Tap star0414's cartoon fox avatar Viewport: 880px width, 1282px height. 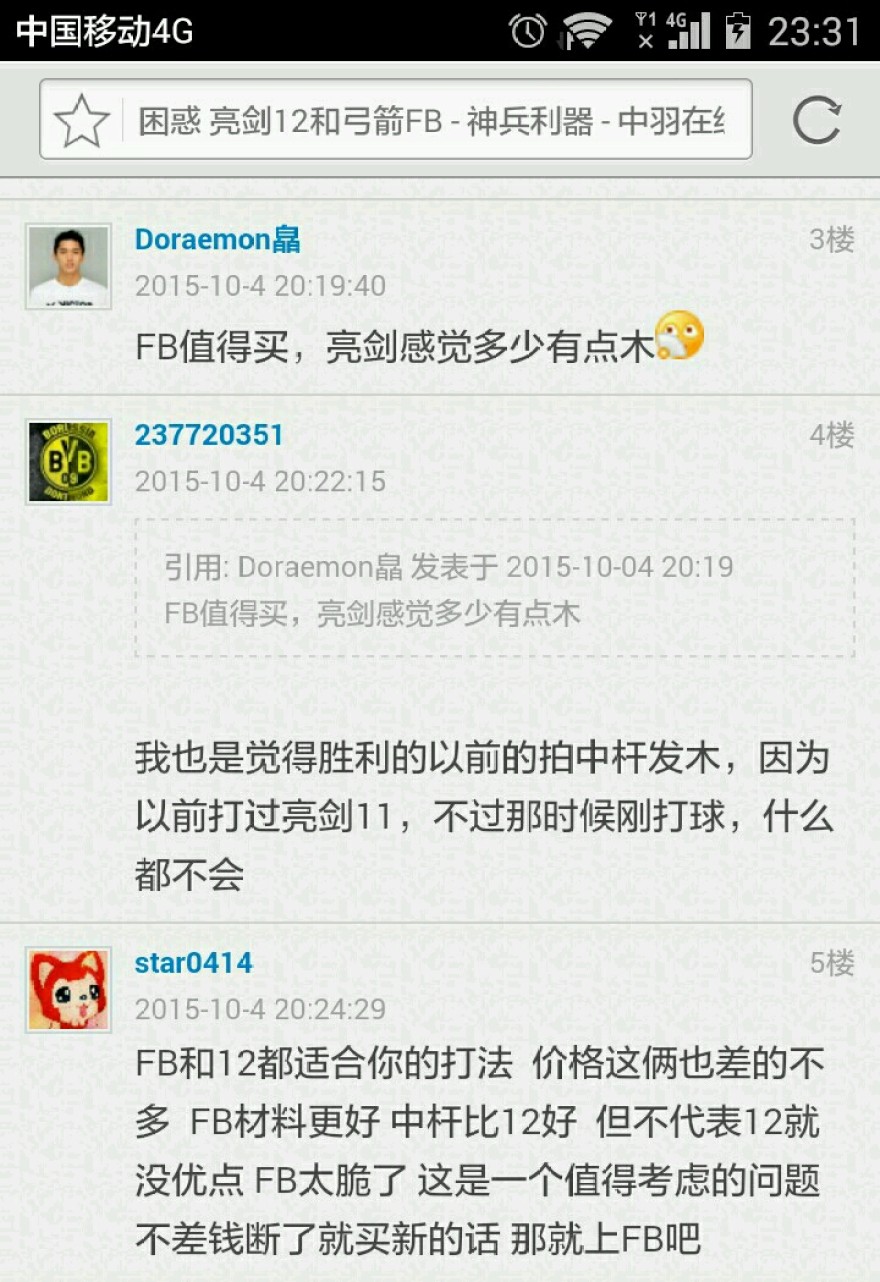[x=68, y=990]
